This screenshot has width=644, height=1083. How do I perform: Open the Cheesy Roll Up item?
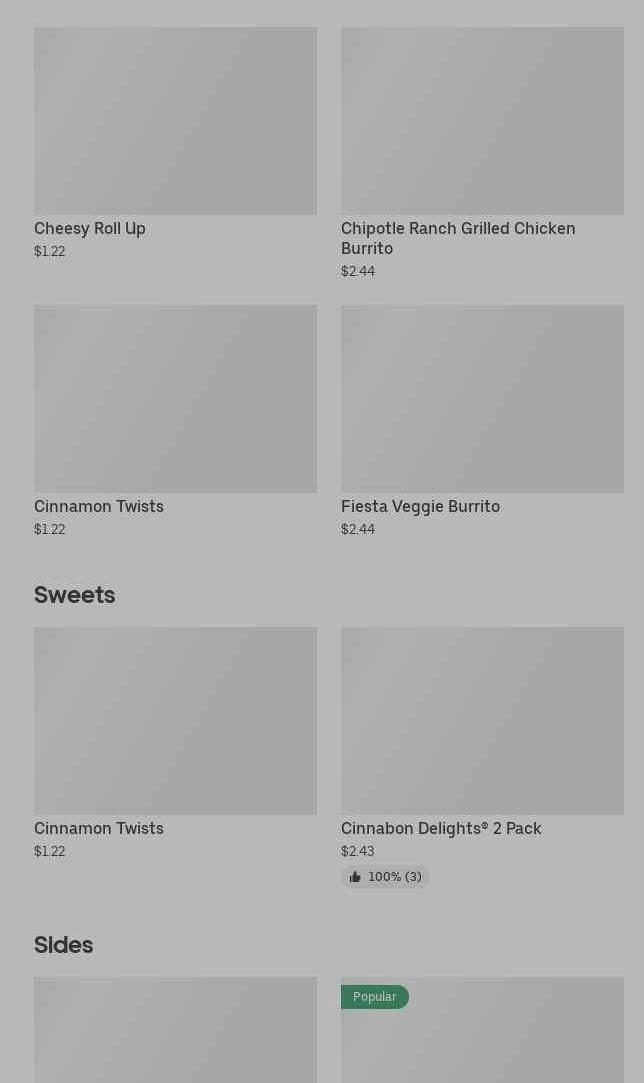click(x=176, y=143)
